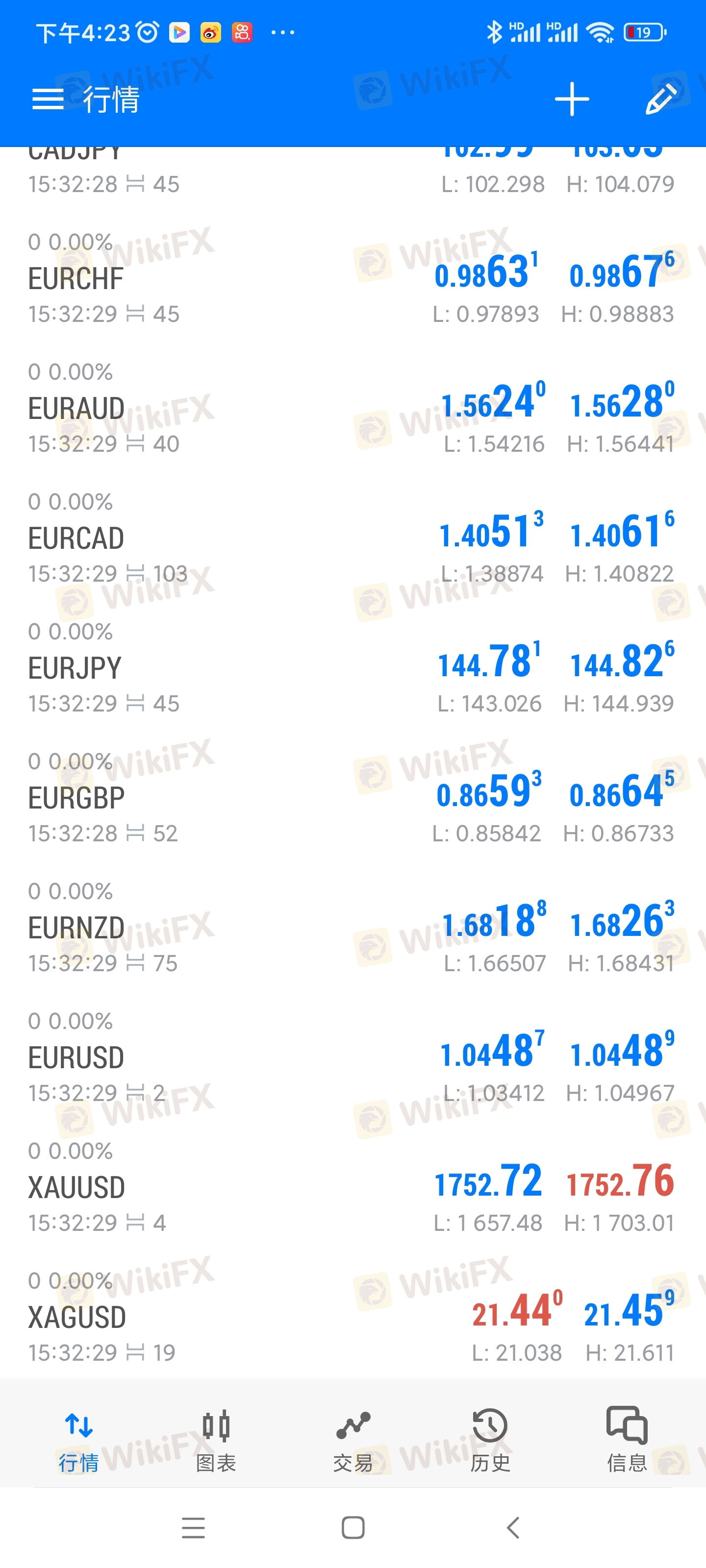Open the EURCHF quote row
Screen dimensions: 706x1568
[353, 277]
